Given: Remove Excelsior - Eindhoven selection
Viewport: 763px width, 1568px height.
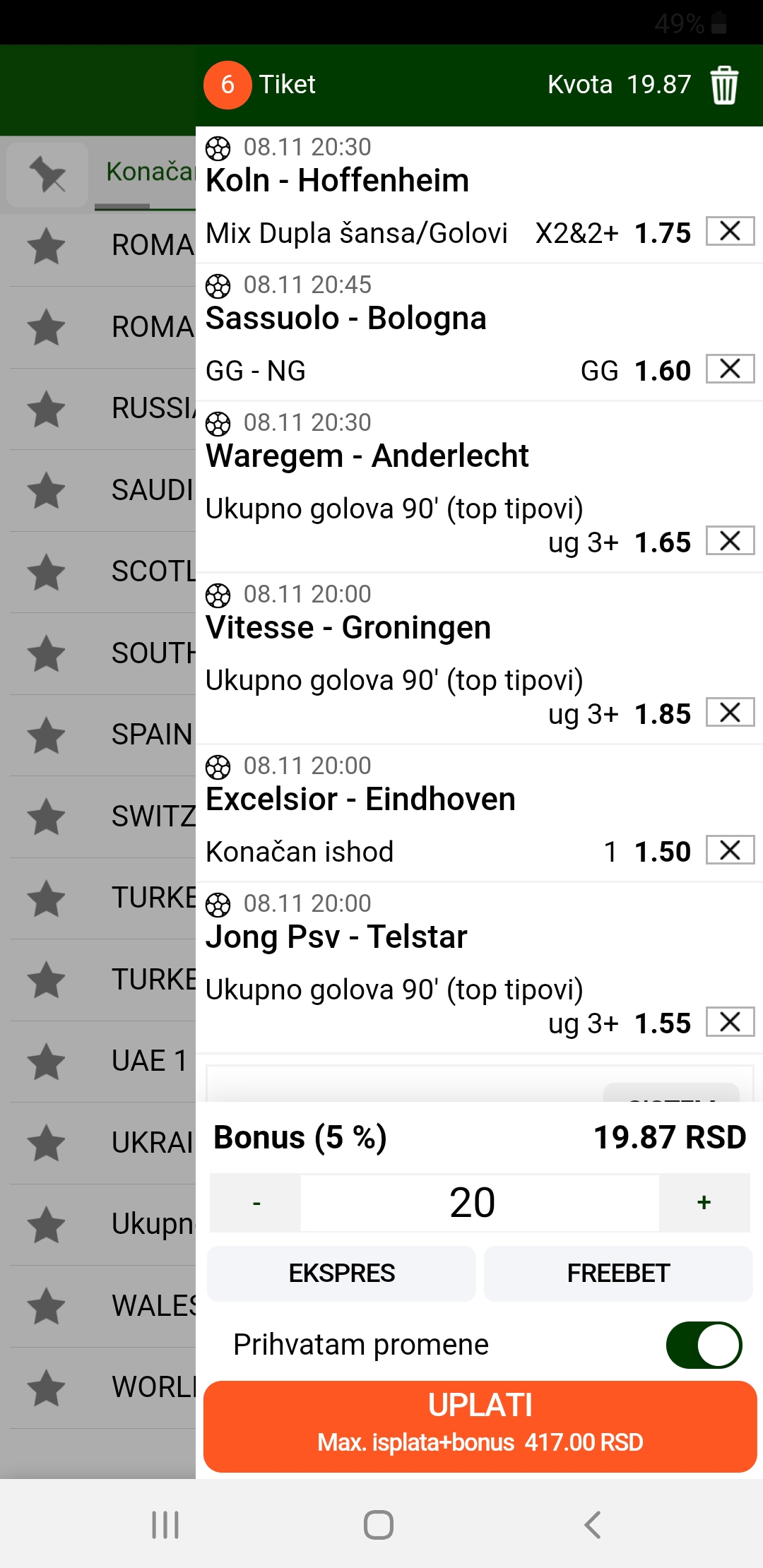Looking at the screenshot, I should click(x=730, y=850).
